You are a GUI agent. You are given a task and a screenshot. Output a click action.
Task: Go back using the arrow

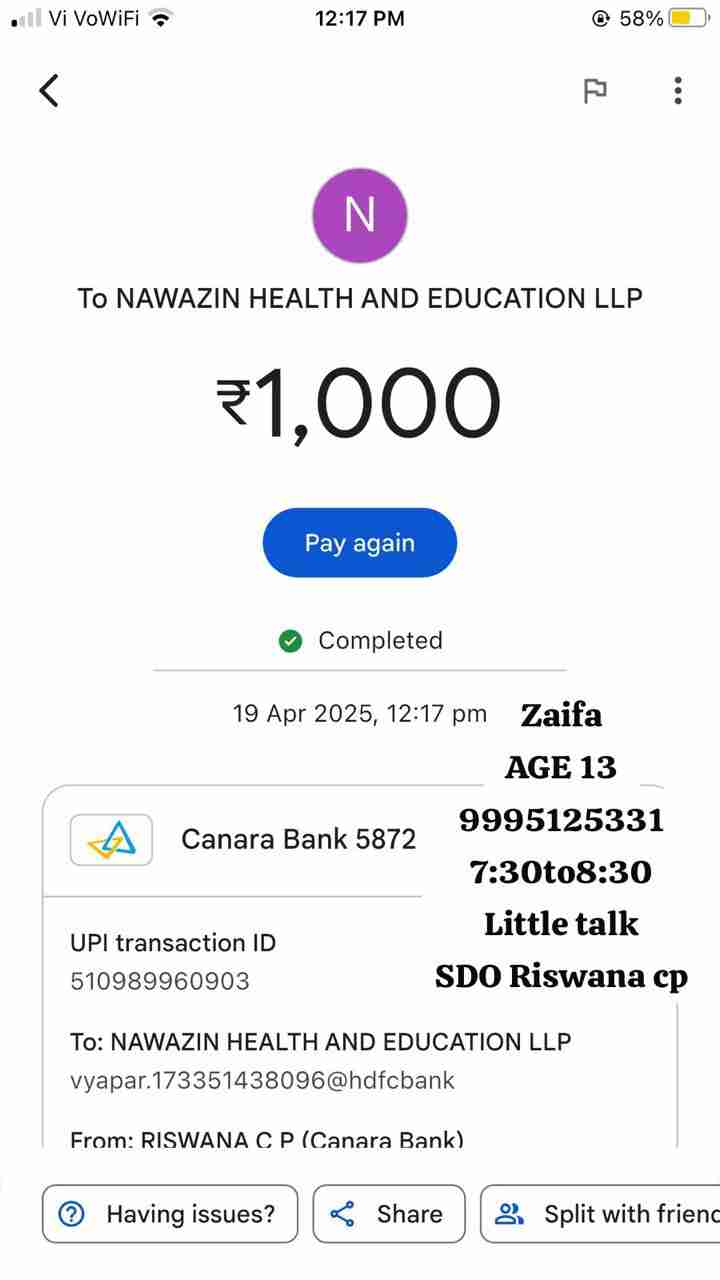[x=49, y=90]
